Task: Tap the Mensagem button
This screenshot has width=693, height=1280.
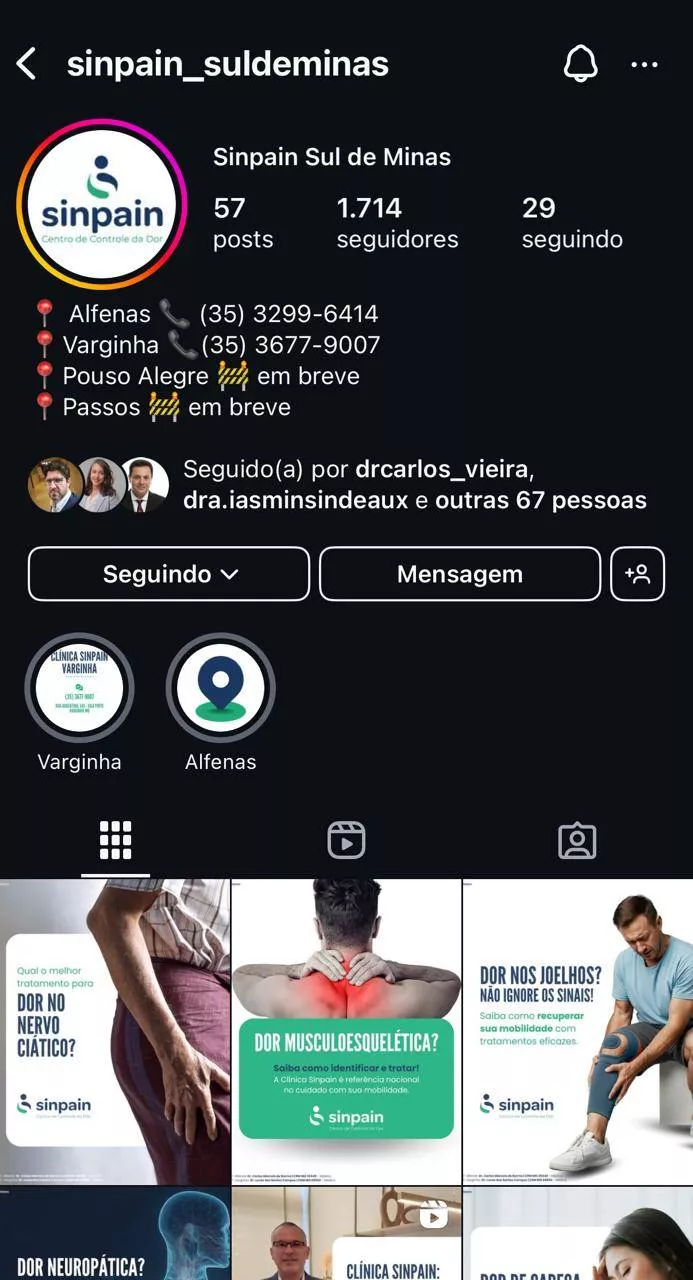Action: (459, 574)
